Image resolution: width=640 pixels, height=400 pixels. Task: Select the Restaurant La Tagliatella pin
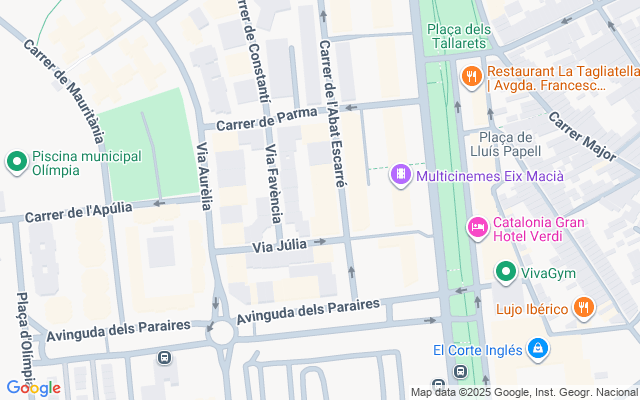tap(472, 77)
